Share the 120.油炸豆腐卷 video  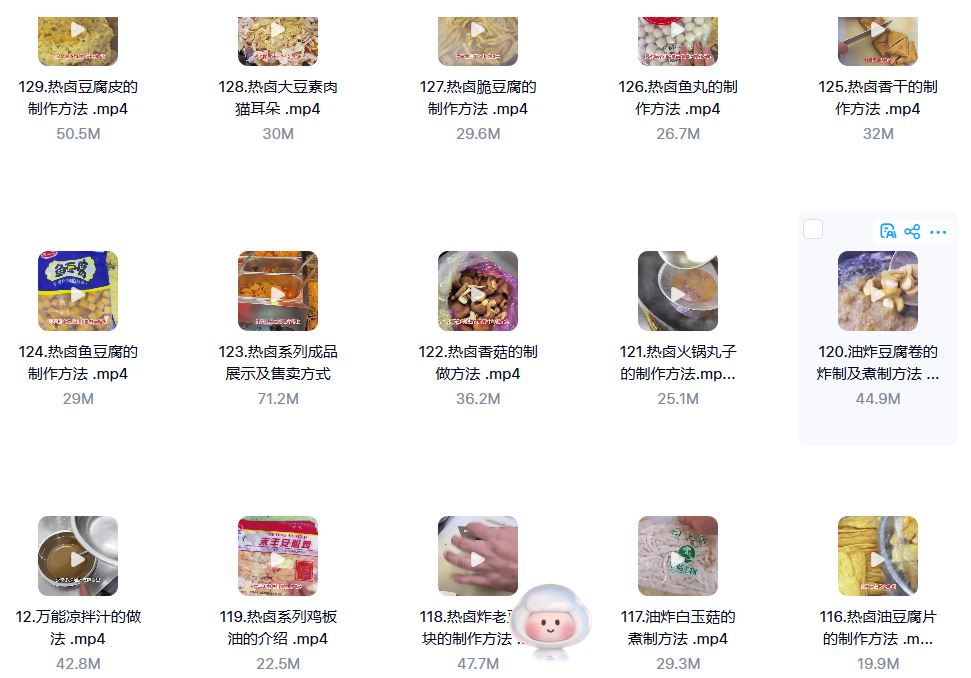pyautogui.click(x=912, y=232)
